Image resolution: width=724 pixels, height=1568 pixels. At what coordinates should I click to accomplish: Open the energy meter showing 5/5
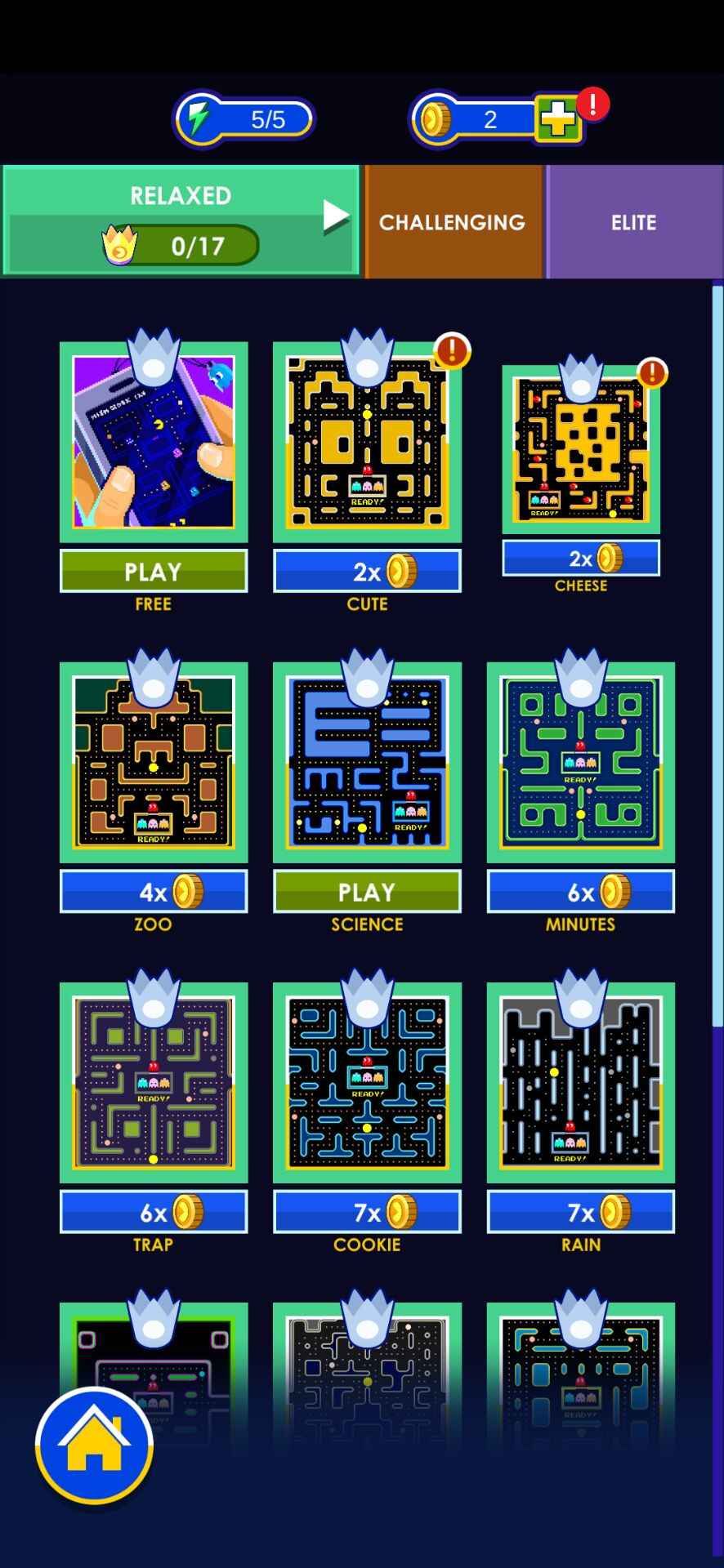244,120
